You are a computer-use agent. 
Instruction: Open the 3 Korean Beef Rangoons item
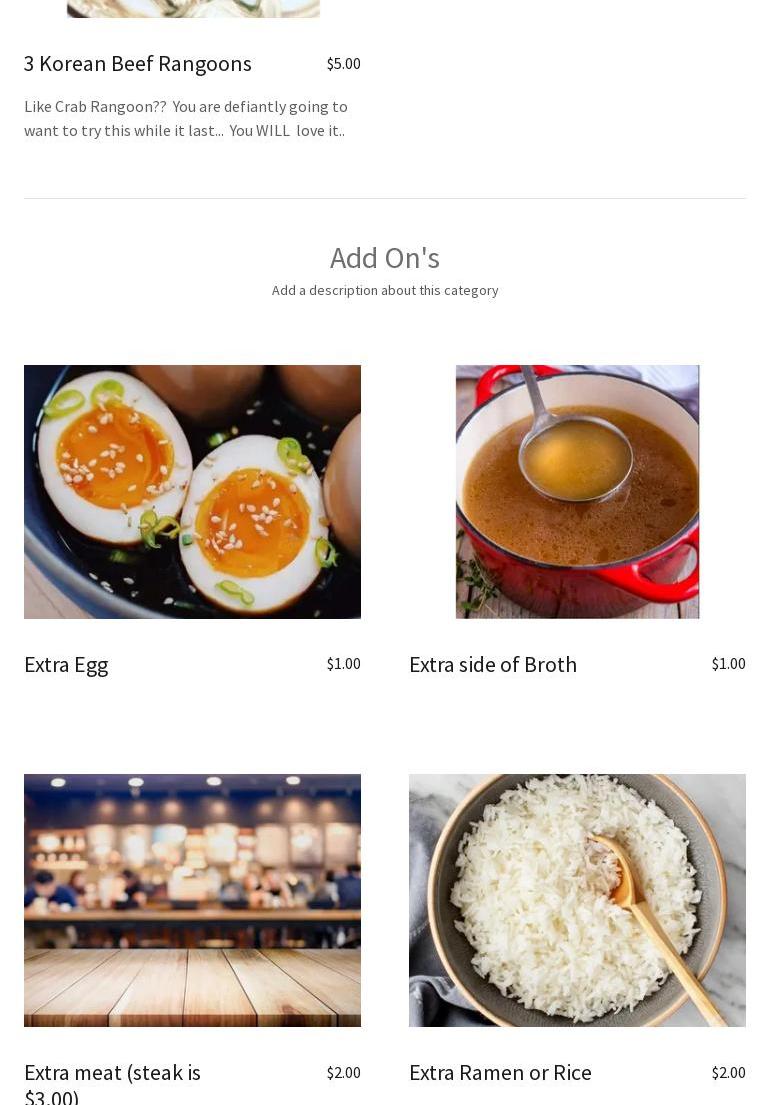pos(138,64)
